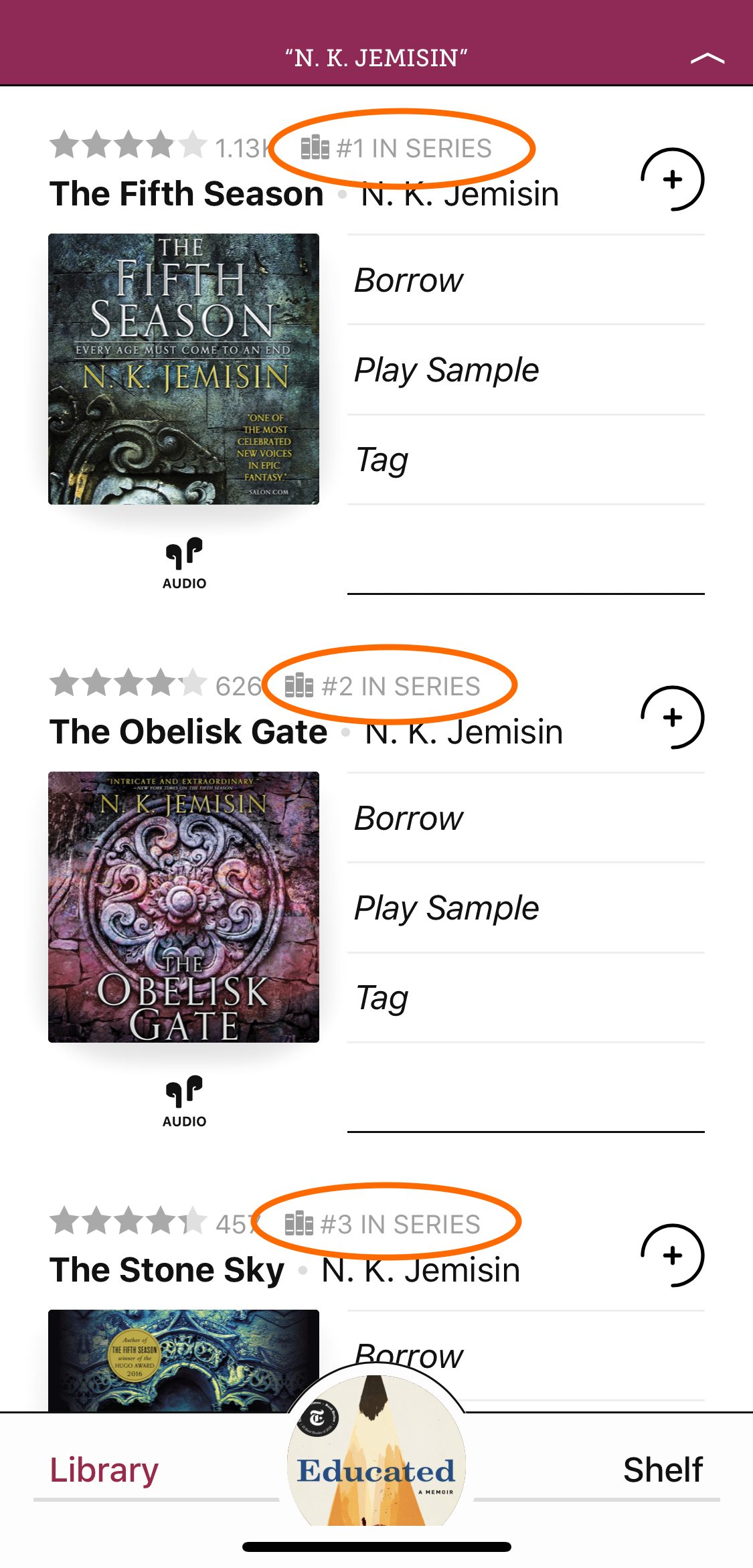Switch to the Library tab
Image resolution: width=753 pixels, height=1568 pixels.
[x=104, y=1470]
